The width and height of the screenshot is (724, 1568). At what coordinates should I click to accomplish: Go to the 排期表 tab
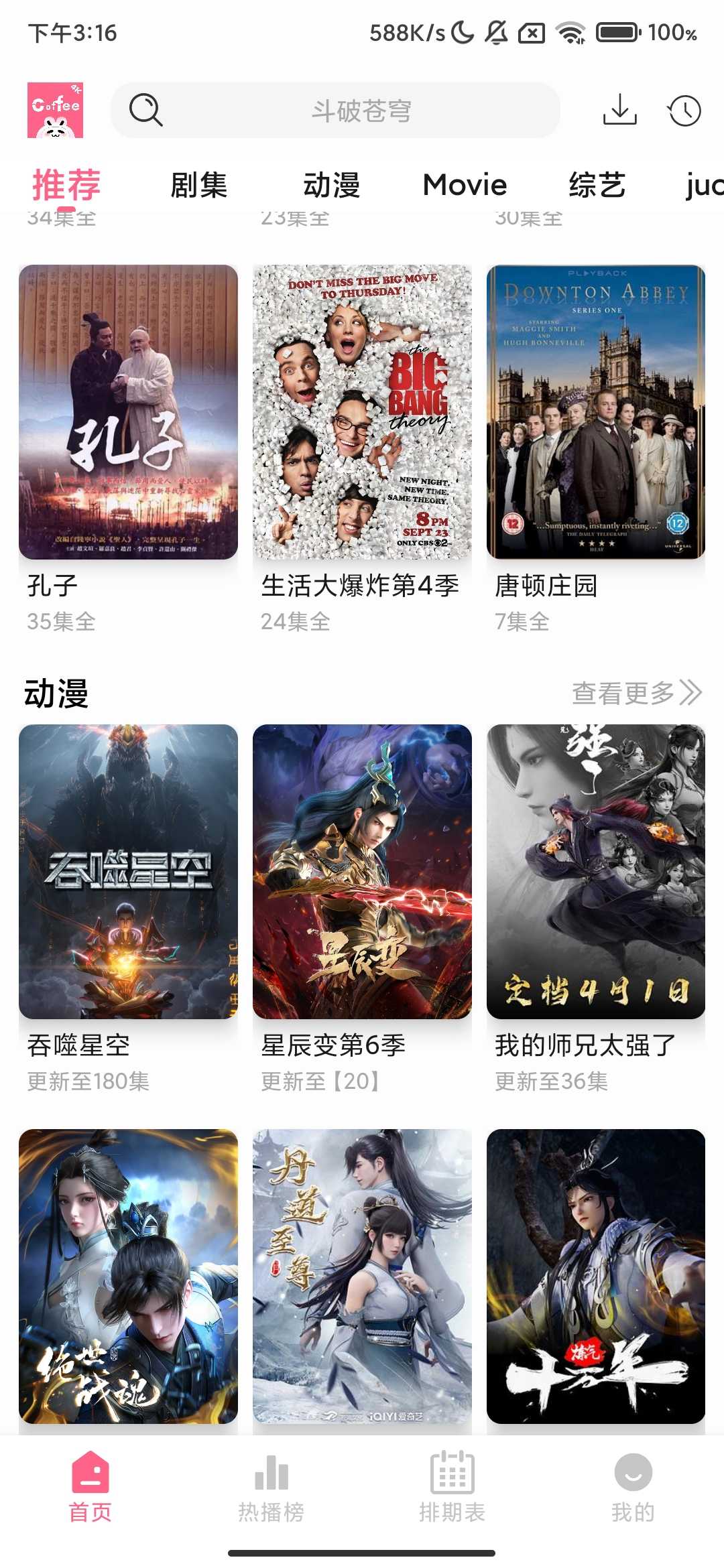[x=452, y=1485]
